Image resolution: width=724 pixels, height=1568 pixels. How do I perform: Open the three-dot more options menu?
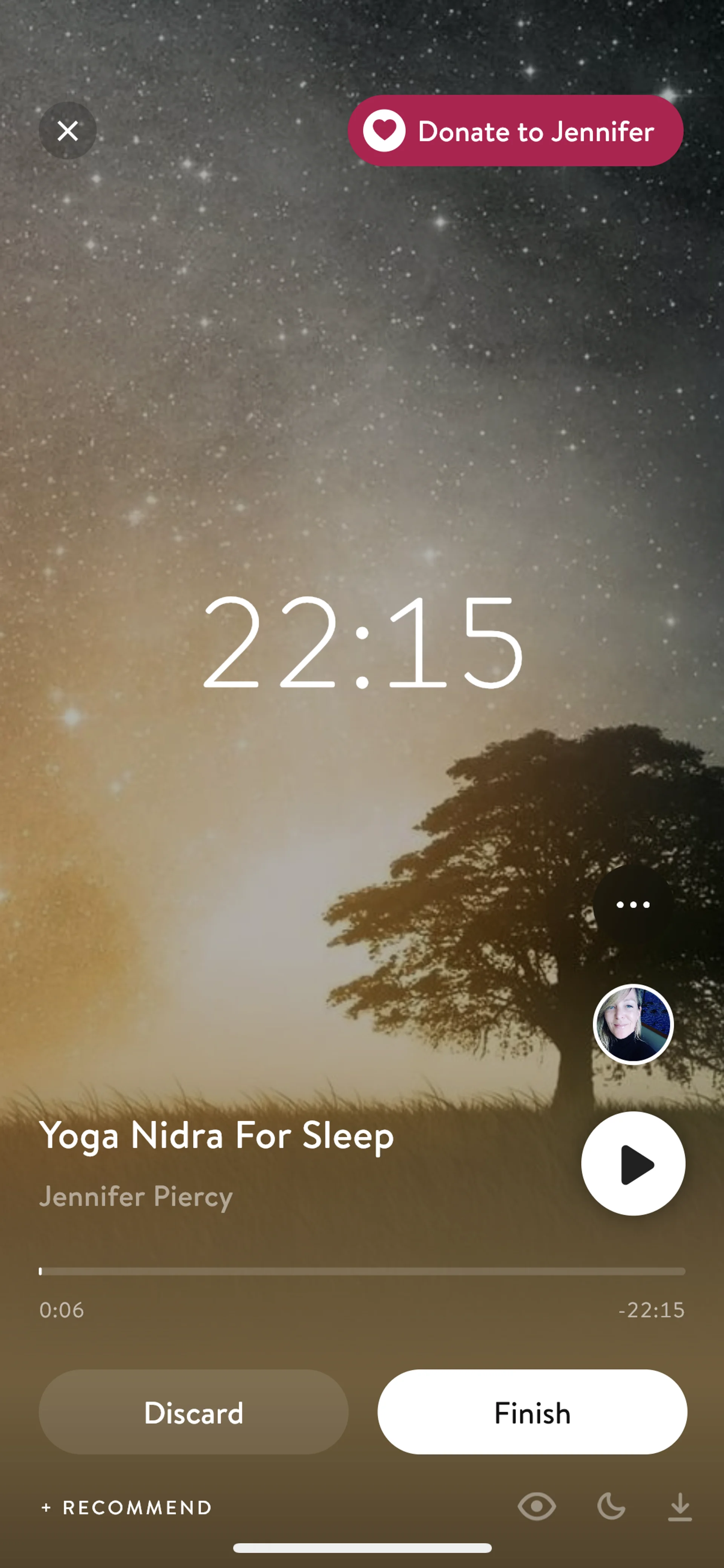633,905
